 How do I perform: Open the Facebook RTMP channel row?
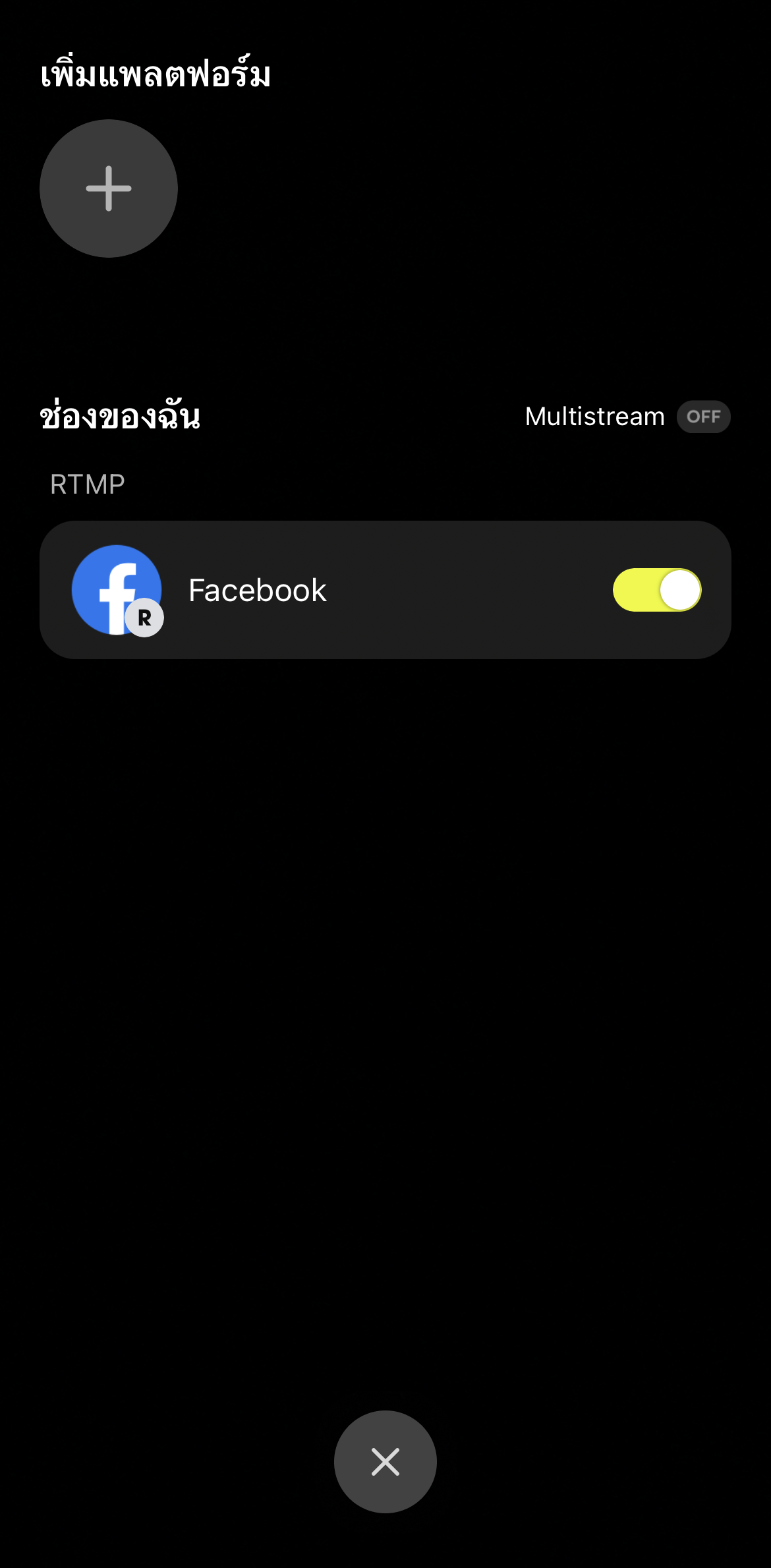click(385, 590)
